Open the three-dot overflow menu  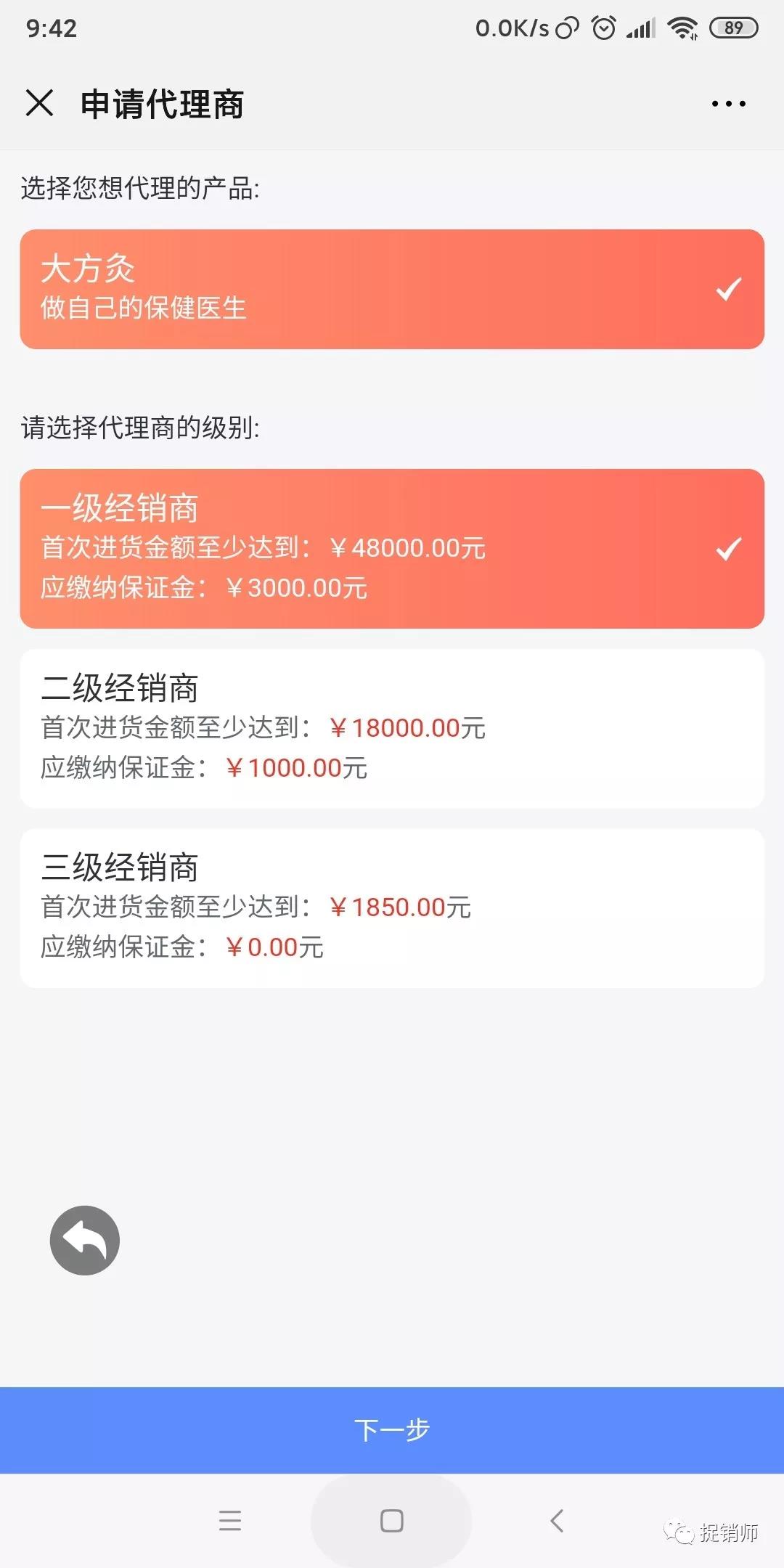click(728, 104)
